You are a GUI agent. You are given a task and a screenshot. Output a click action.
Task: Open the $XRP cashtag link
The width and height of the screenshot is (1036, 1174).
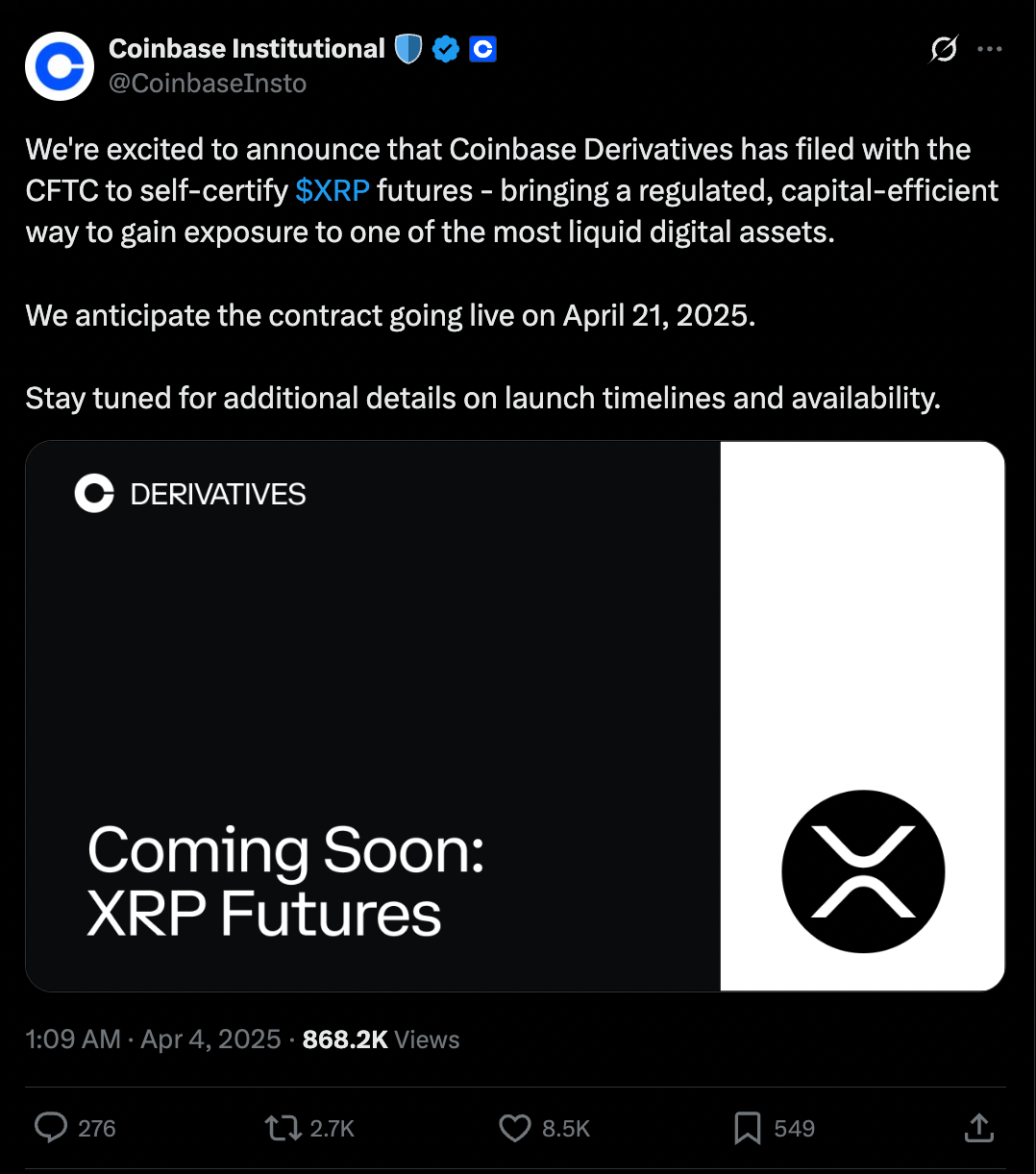point(333,190)
